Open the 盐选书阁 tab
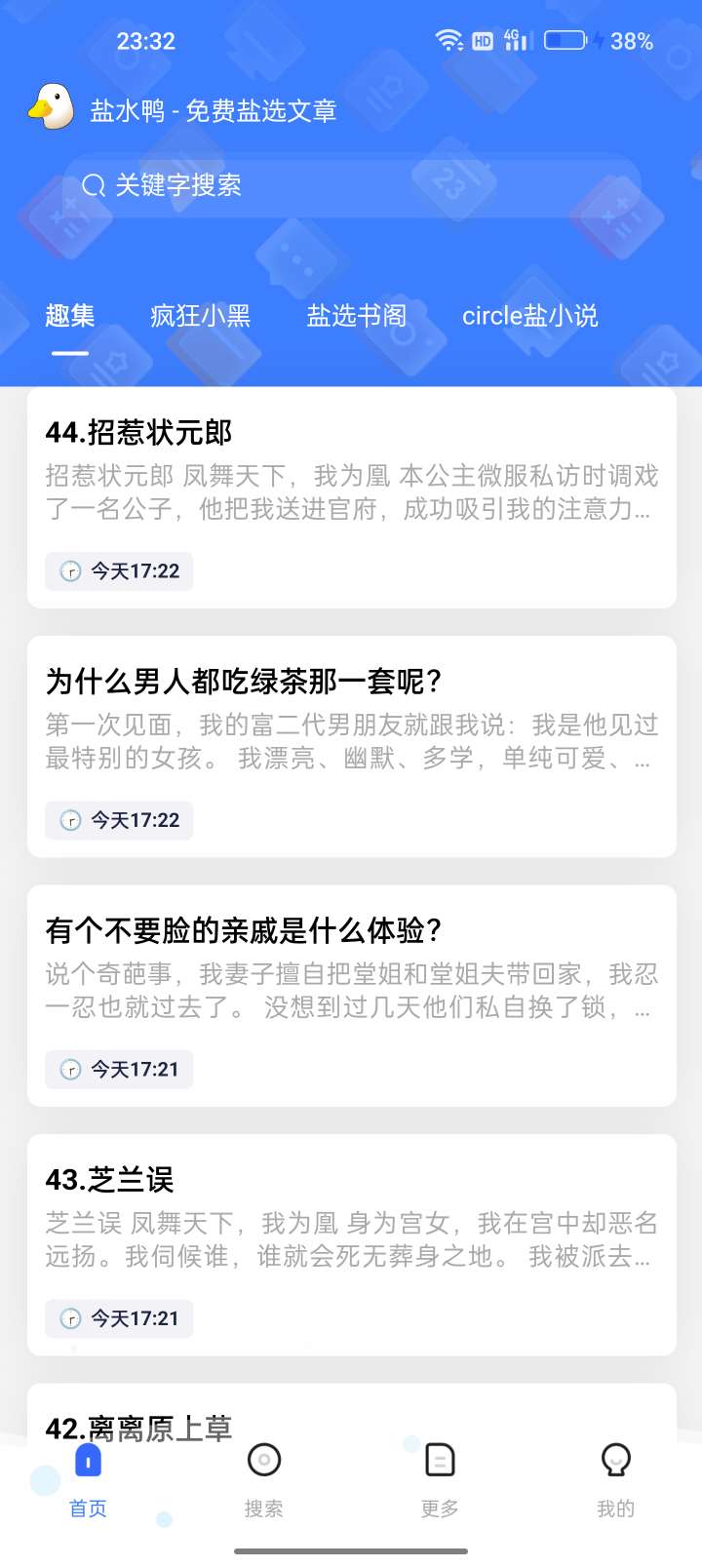Viewport: 702px width, 1568px height. click(353, 315)
